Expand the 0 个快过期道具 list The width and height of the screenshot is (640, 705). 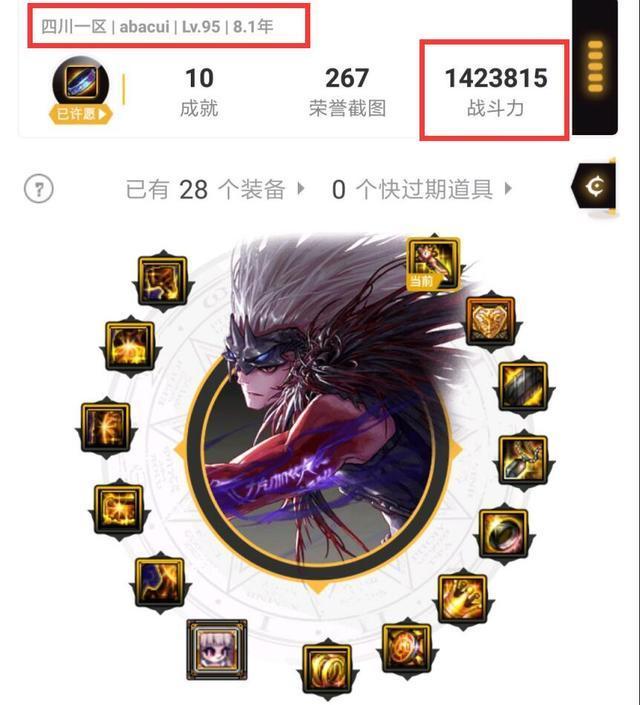421,189
